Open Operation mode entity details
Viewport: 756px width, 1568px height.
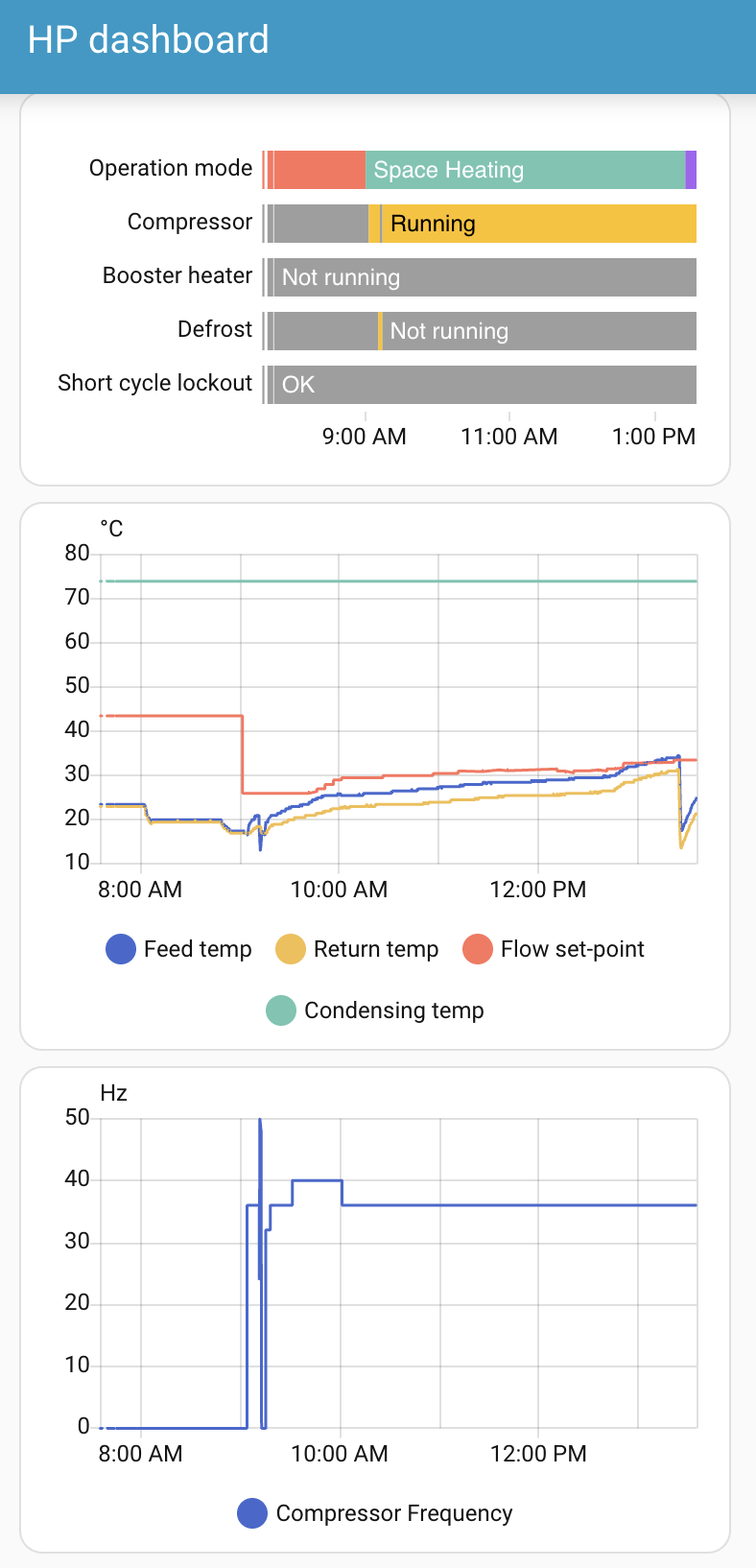click(x=171, y=169)
